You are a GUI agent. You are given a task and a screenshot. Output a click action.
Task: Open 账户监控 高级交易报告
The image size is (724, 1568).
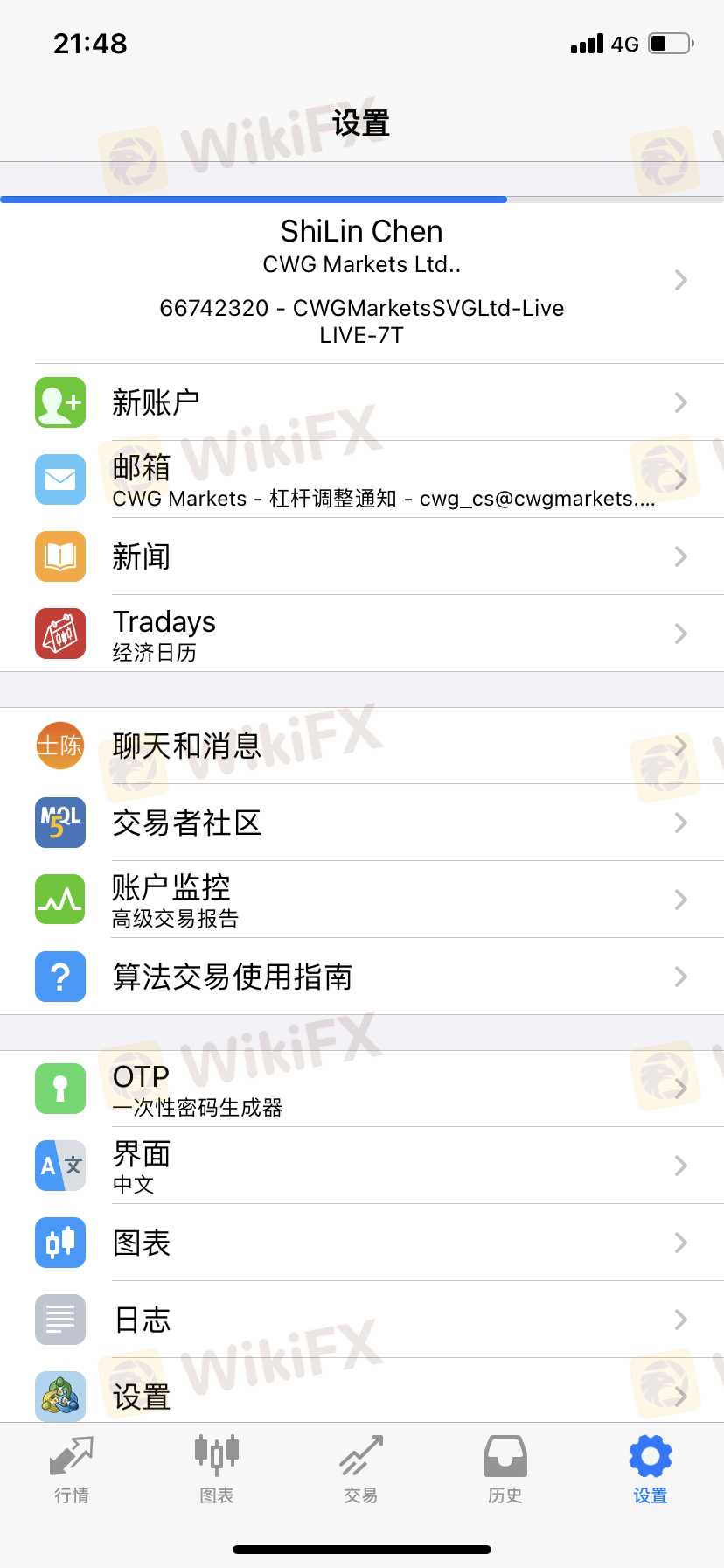362,899
